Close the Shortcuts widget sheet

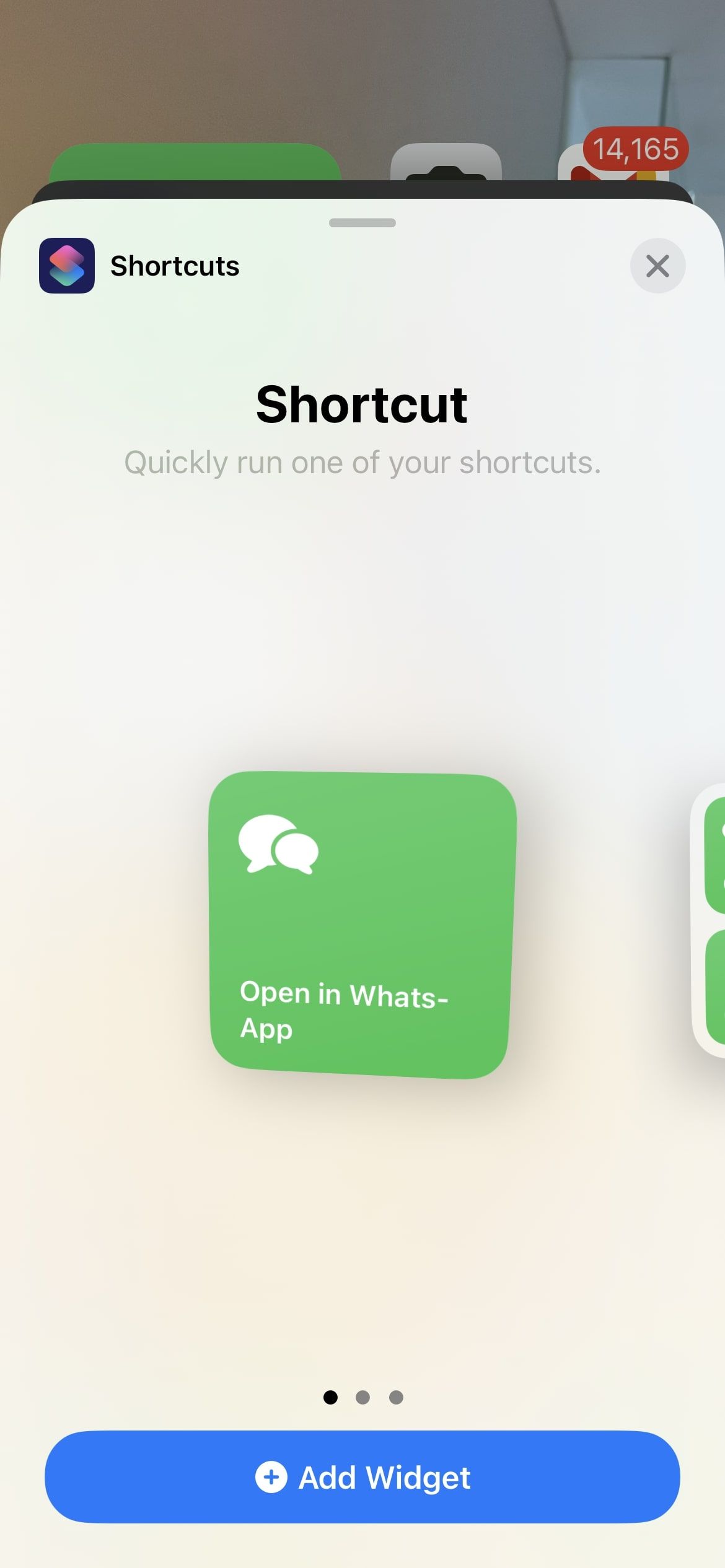[657, 266]
